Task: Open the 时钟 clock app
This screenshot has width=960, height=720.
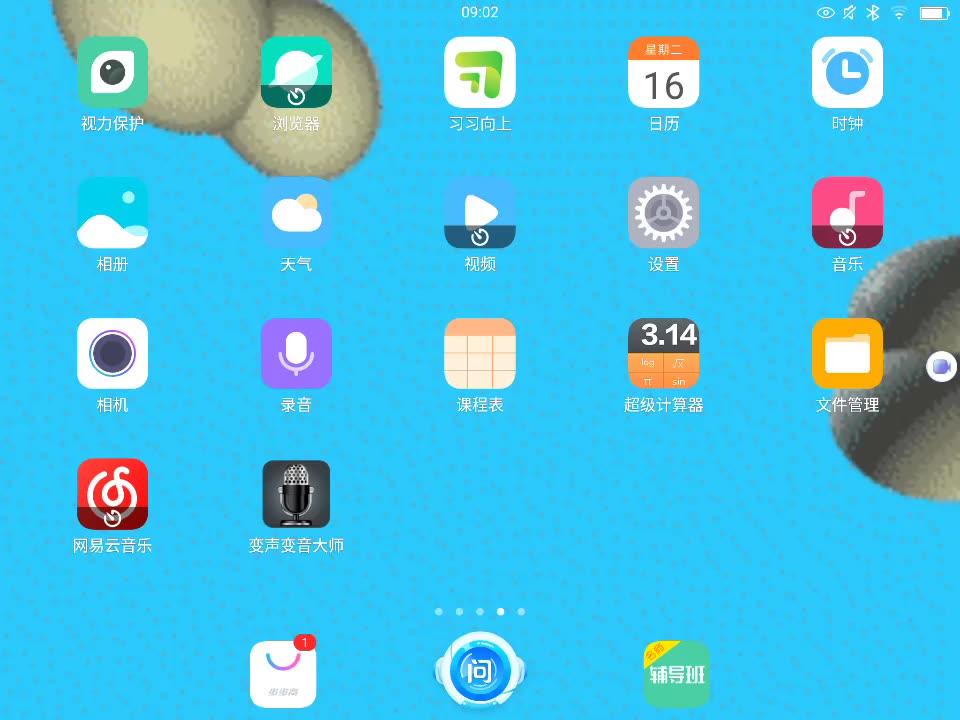Action: 847,72
